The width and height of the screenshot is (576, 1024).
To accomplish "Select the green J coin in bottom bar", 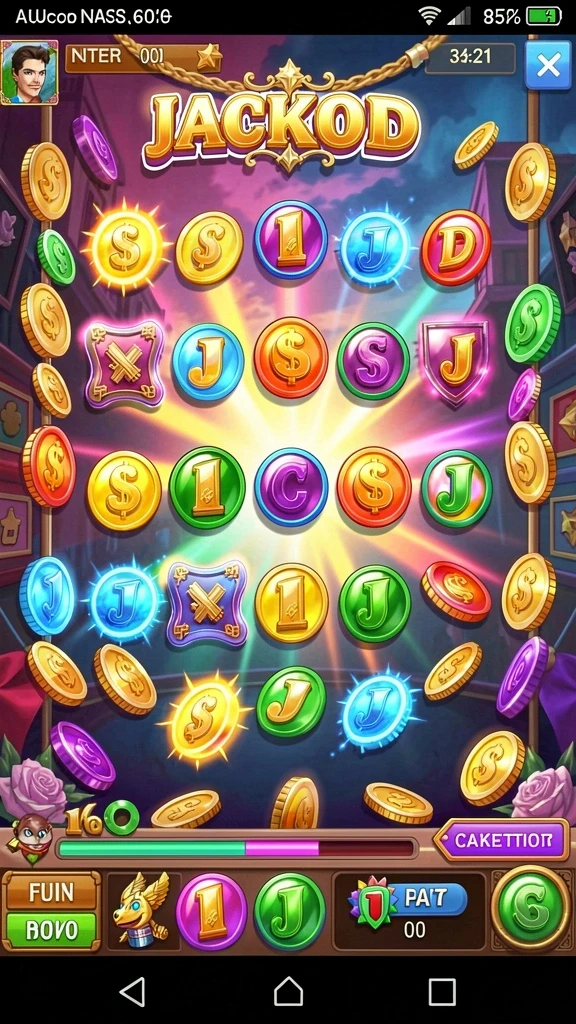I will click(x=289, y=911).
